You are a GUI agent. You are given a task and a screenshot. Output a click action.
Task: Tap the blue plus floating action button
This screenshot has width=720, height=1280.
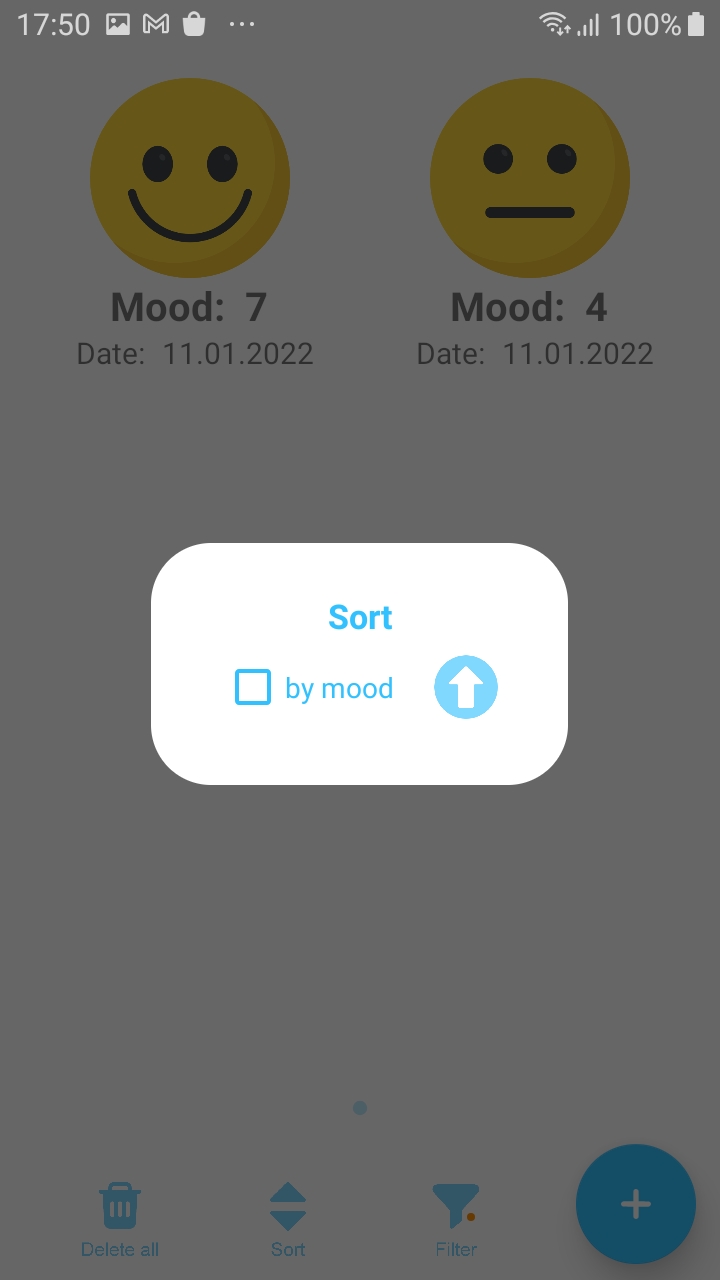635,1204
